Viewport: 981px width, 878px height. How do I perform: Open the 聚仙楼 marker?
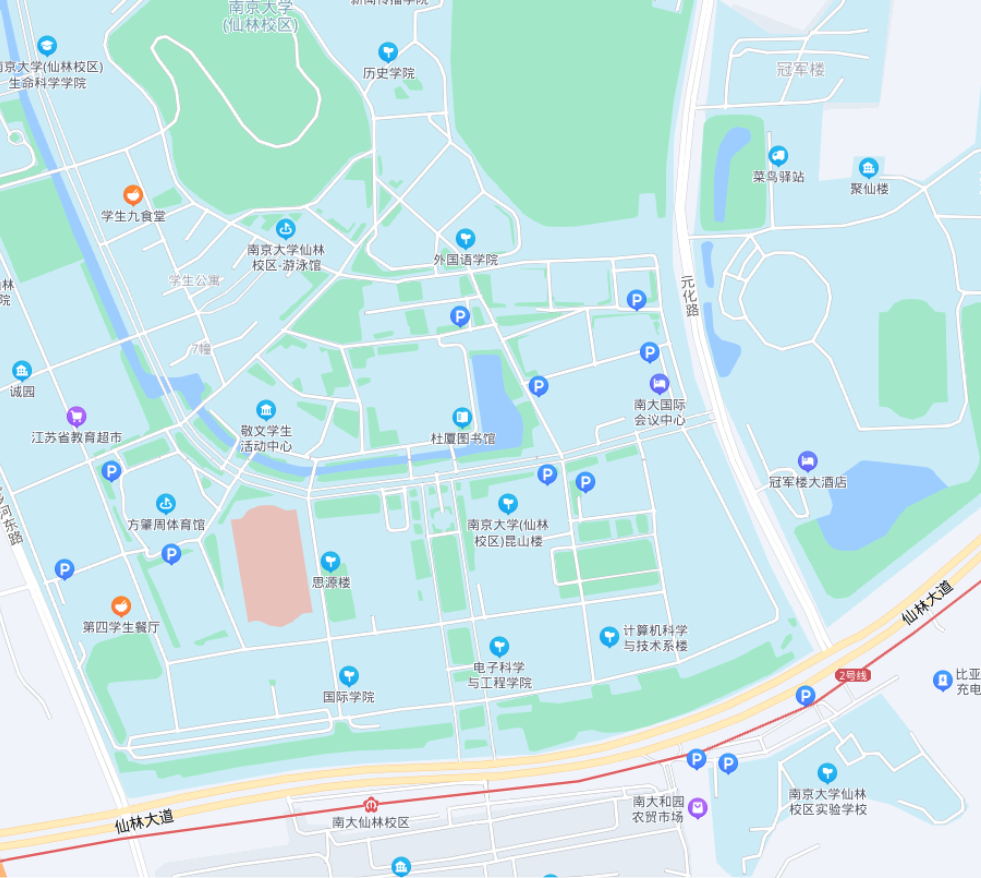(x=868, y=167)
